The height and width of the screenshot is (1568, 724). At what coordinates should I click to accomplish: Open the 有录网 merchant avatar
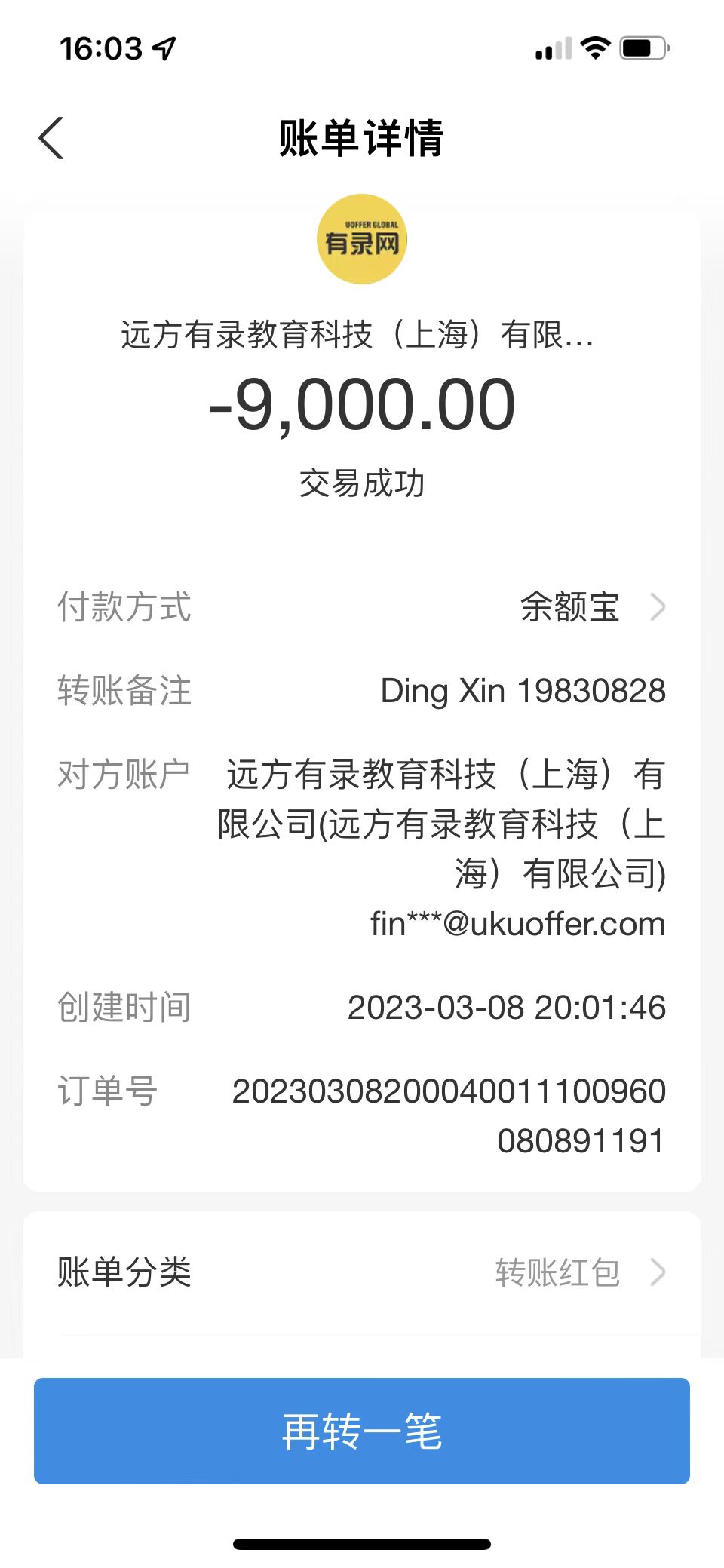(x=362, y=240)
